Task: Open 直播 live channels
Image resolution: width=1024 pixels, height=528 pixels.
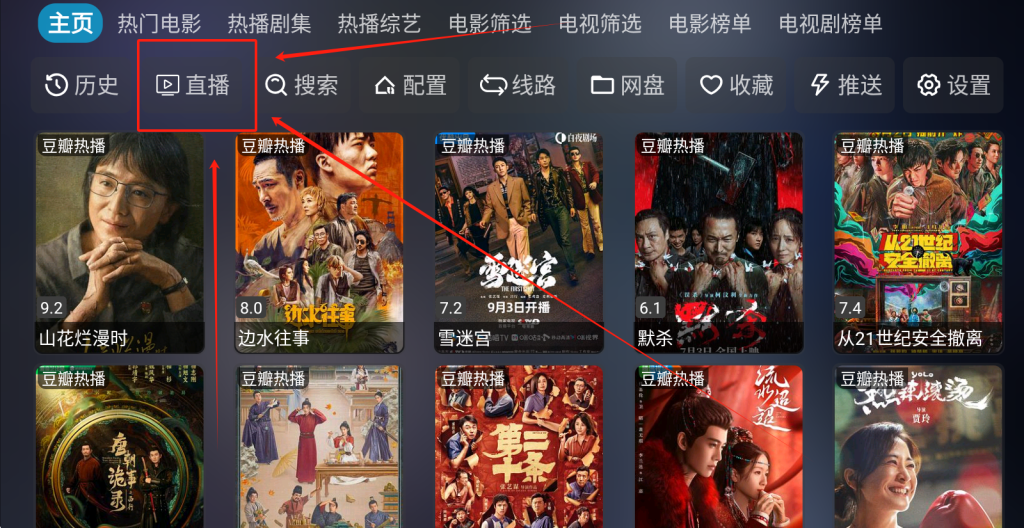Action: point(194,86)
